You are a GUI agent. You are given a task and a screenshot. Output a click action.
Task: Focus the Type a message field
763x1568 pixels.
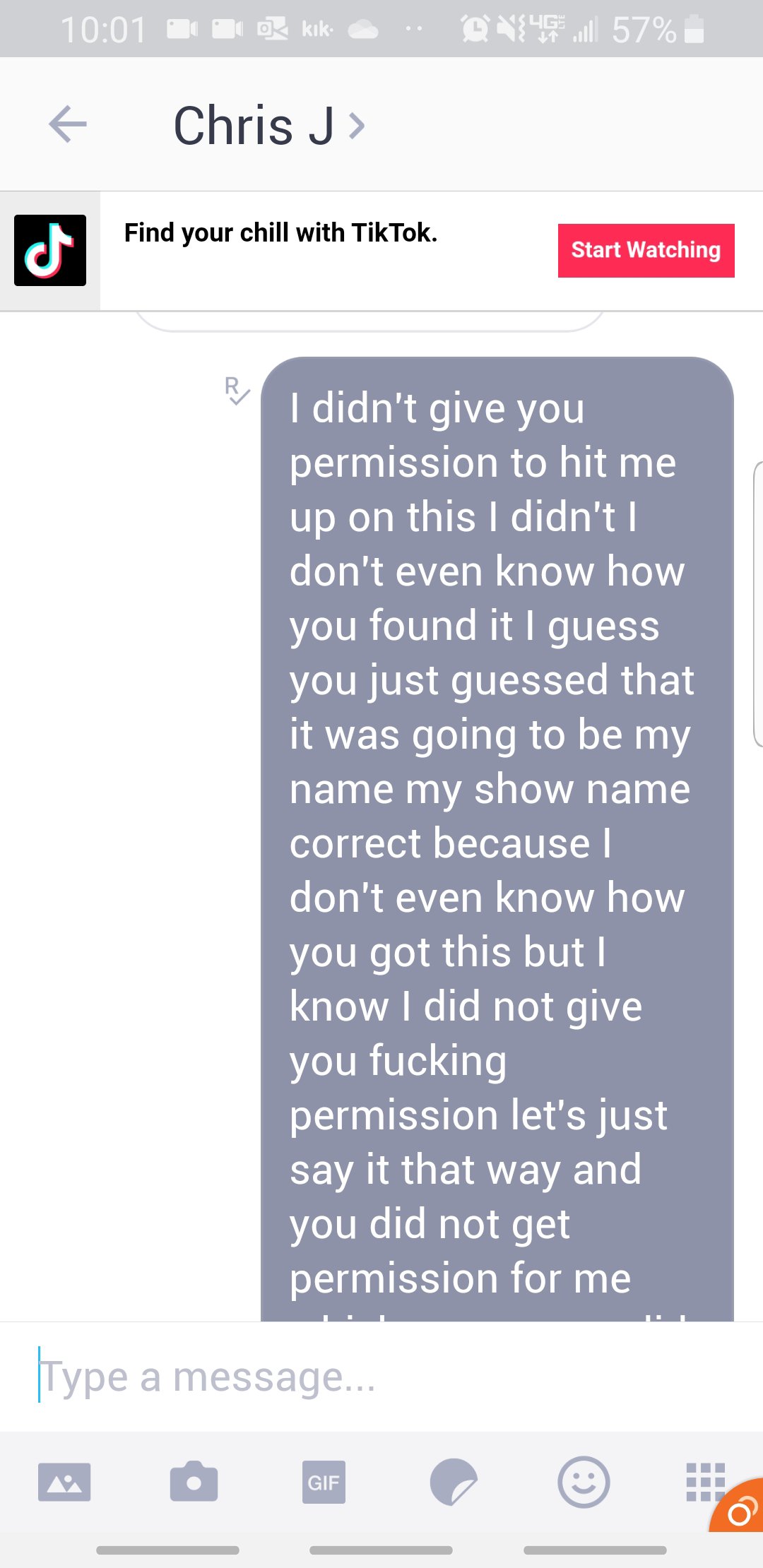[x=381, y=1377]
